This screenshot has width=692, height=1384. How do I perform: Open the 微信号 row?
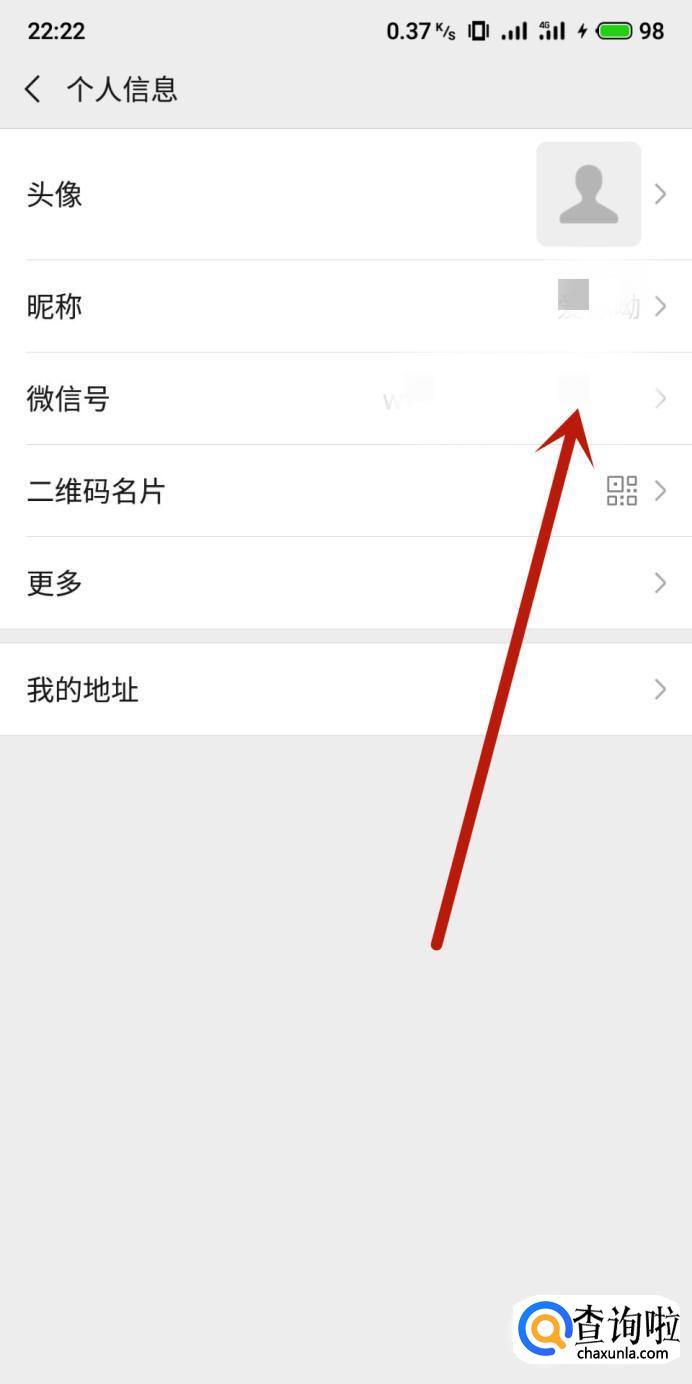point(346,398)
